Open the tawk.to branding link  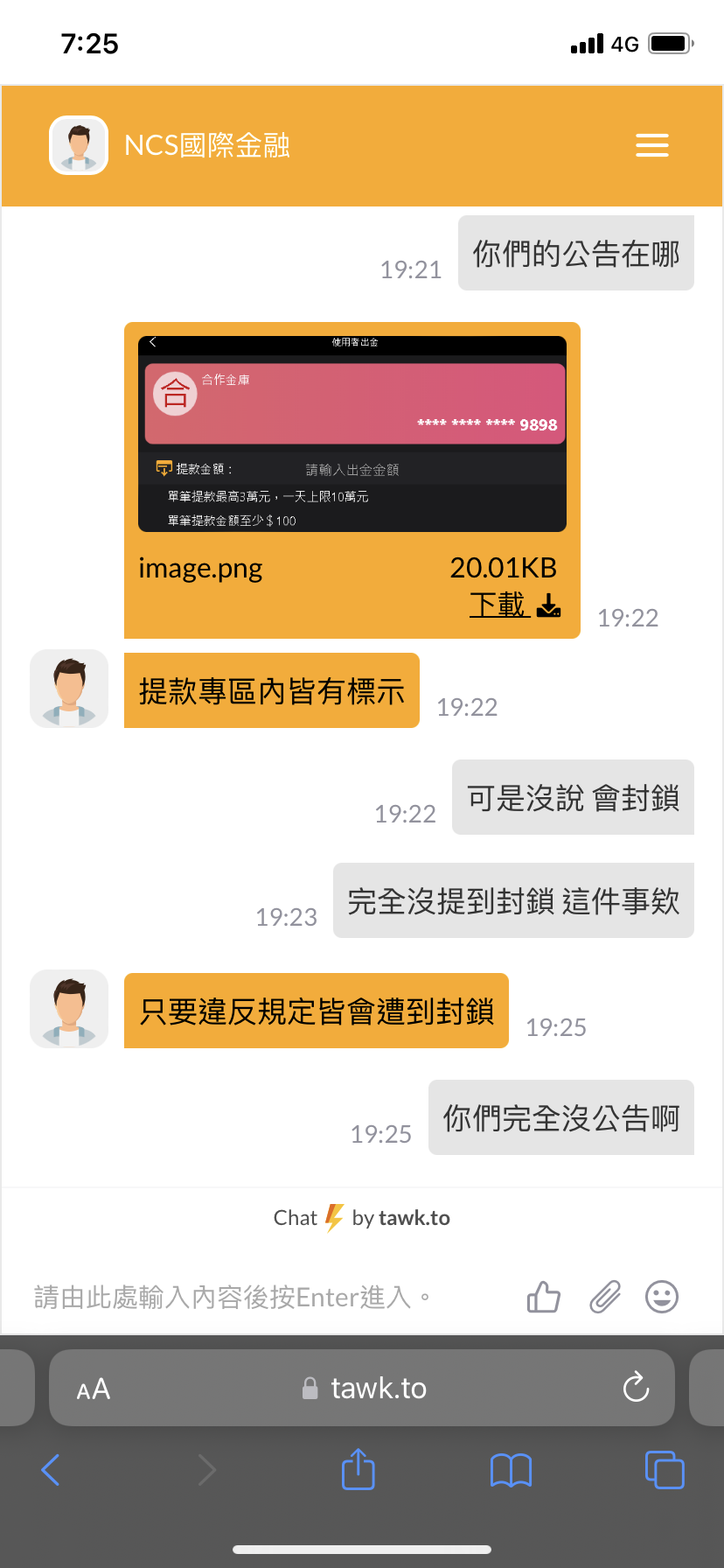click(x=362, y=1218)
